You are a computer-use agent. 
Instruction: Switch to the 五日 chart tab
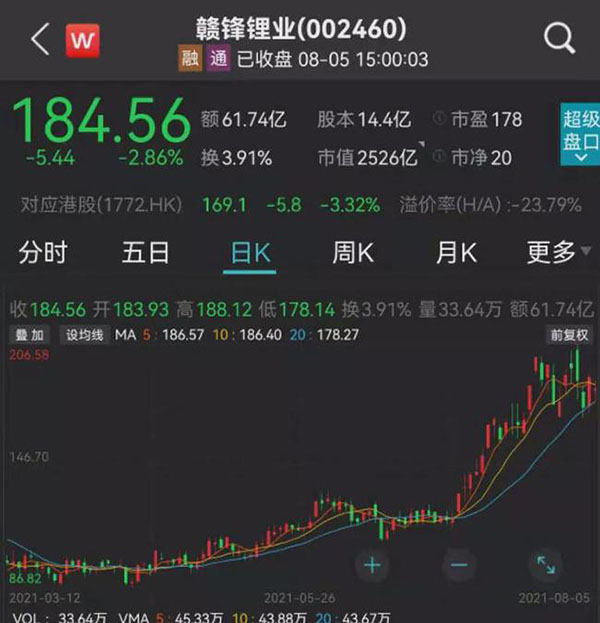point(146,252)
